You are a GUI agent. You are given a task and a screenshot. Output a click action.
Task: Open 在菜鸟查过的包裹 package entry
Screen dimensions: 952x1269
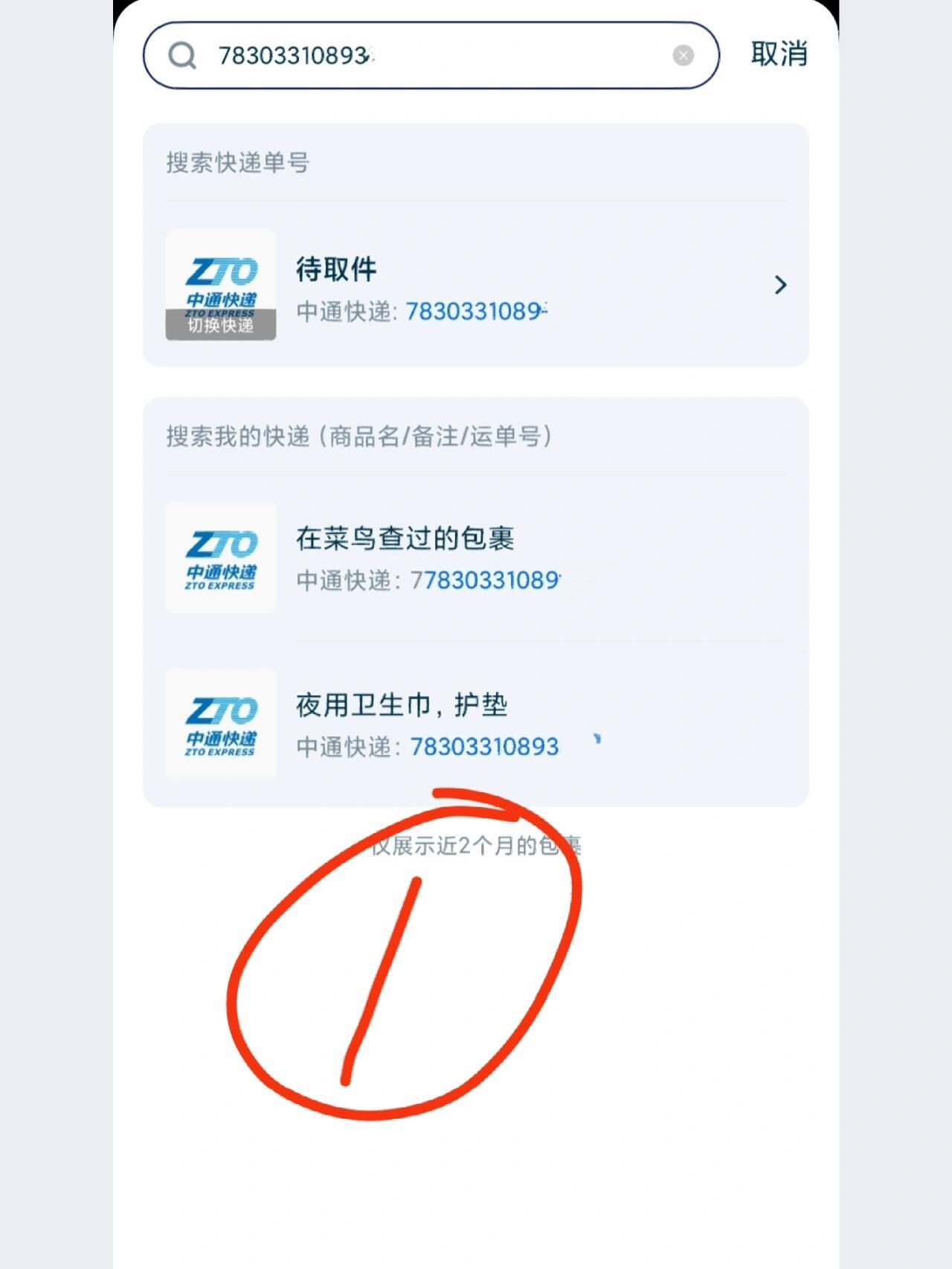coord(476,558)
